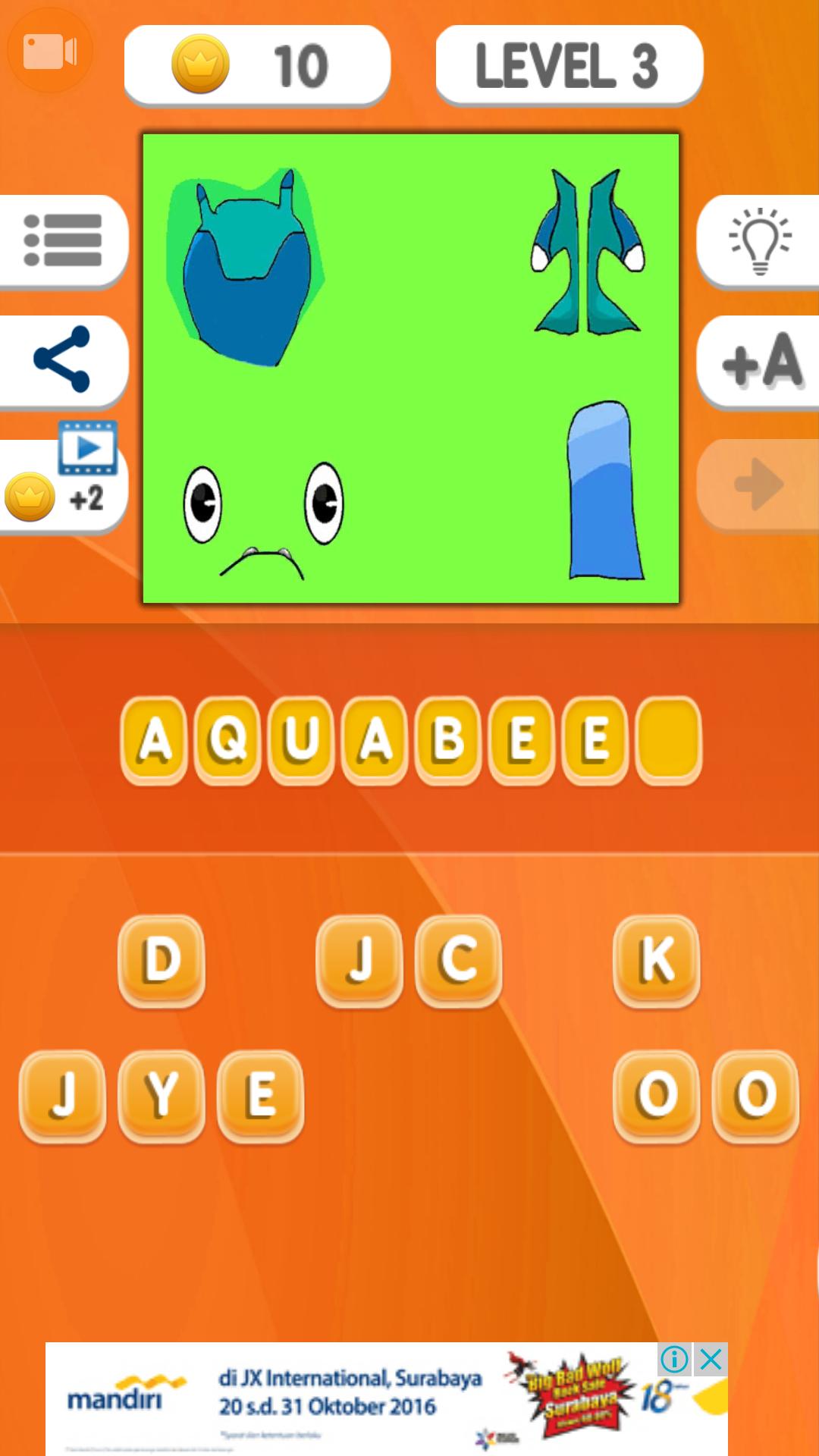Image resolution: width=819 pixels, height=1456 pixels.
Task: Close the Mandiri ad banner
Action: [x=711, y=1359]
